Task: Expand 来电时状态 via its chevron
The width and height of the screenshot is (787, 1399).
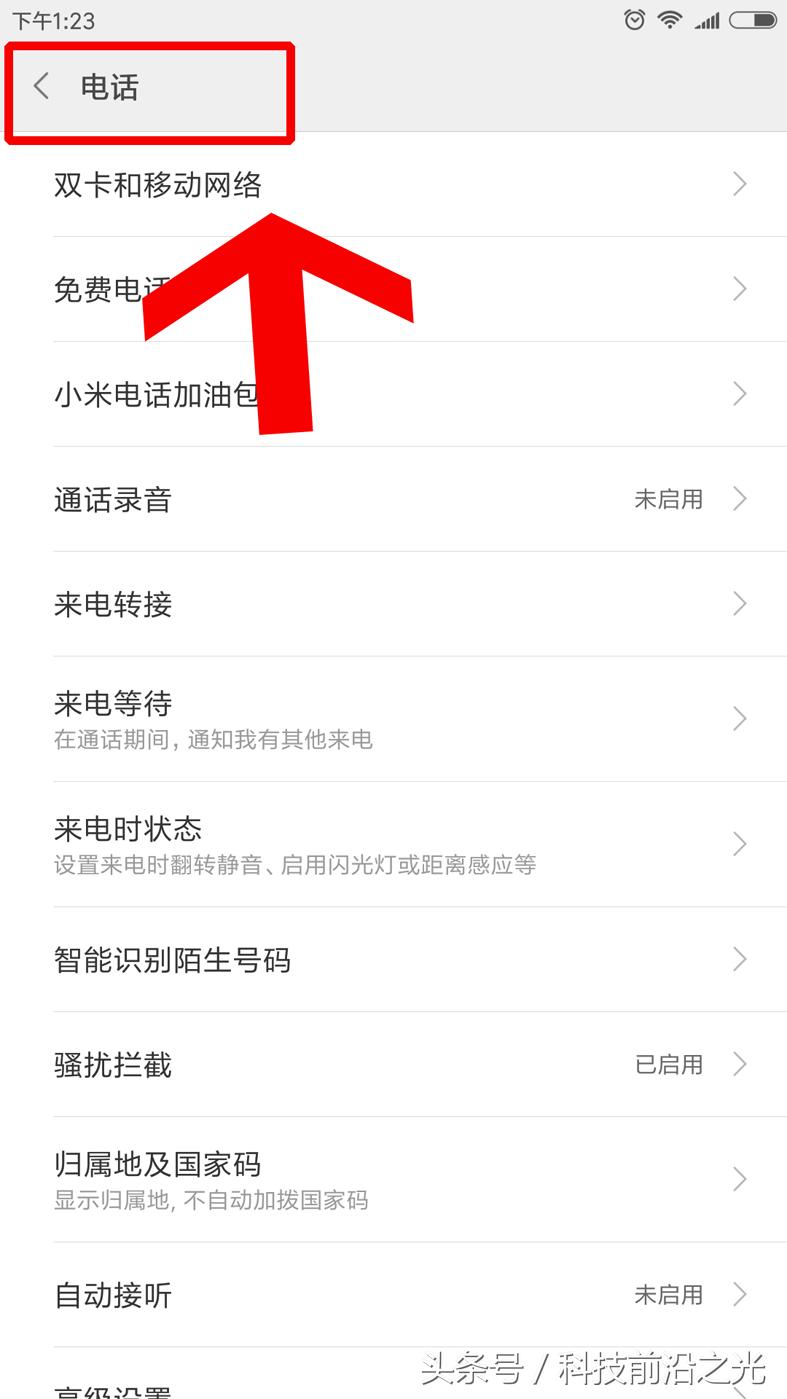Action: pos(739,844)
